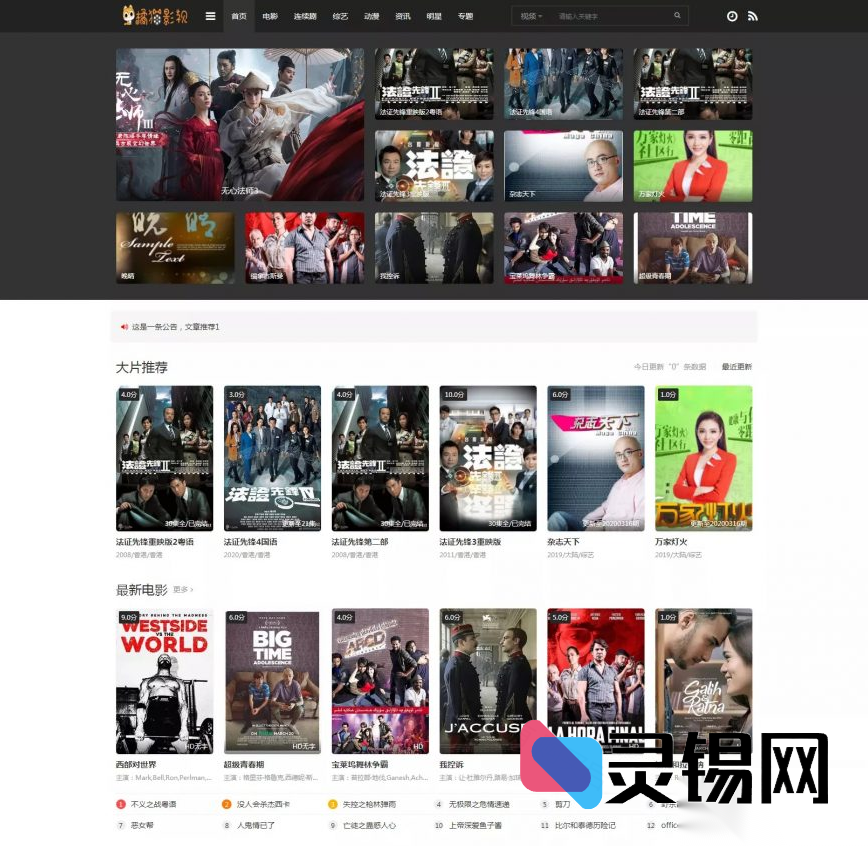
Task: Expand the 视频 search type dropdown
Action: (531, 16)
